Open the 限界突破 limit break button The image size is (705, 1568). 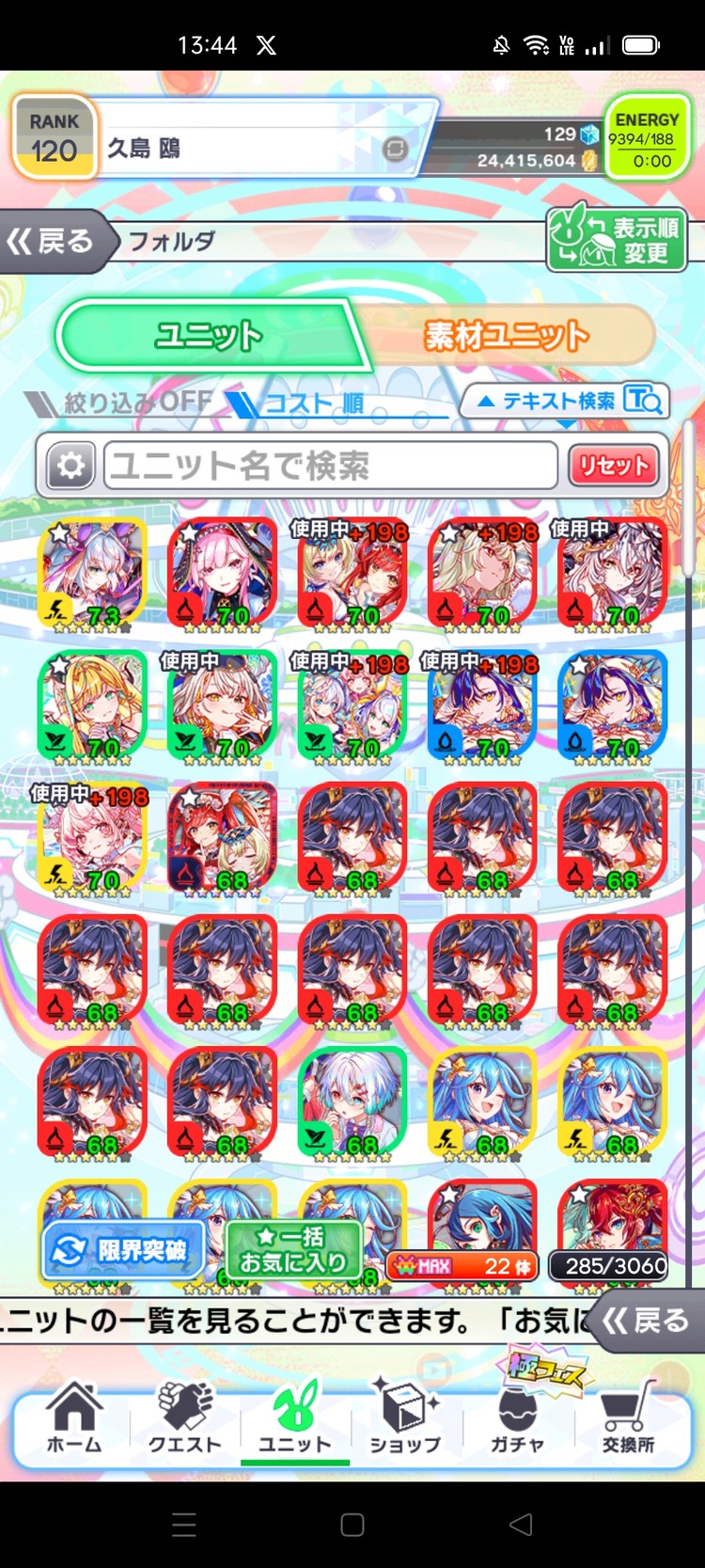(x=123, y=1250)
